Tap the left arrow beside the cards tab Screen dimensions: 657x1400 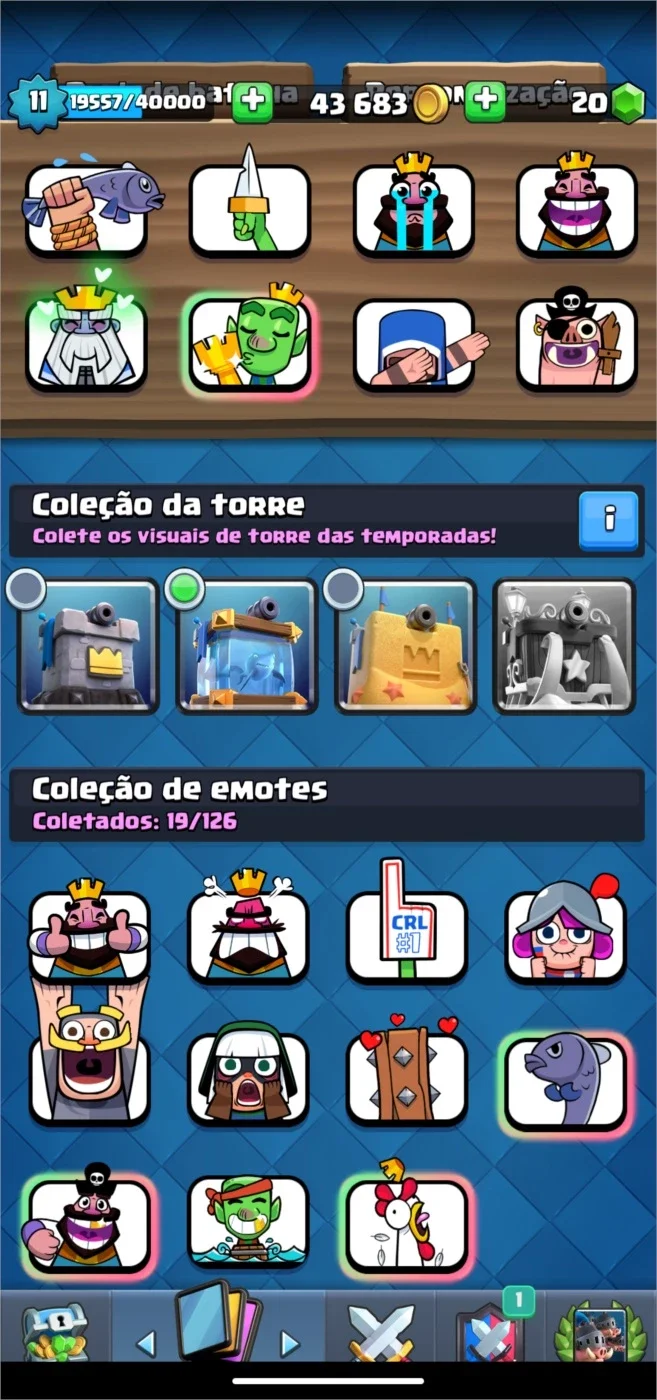pos(145,1343)
